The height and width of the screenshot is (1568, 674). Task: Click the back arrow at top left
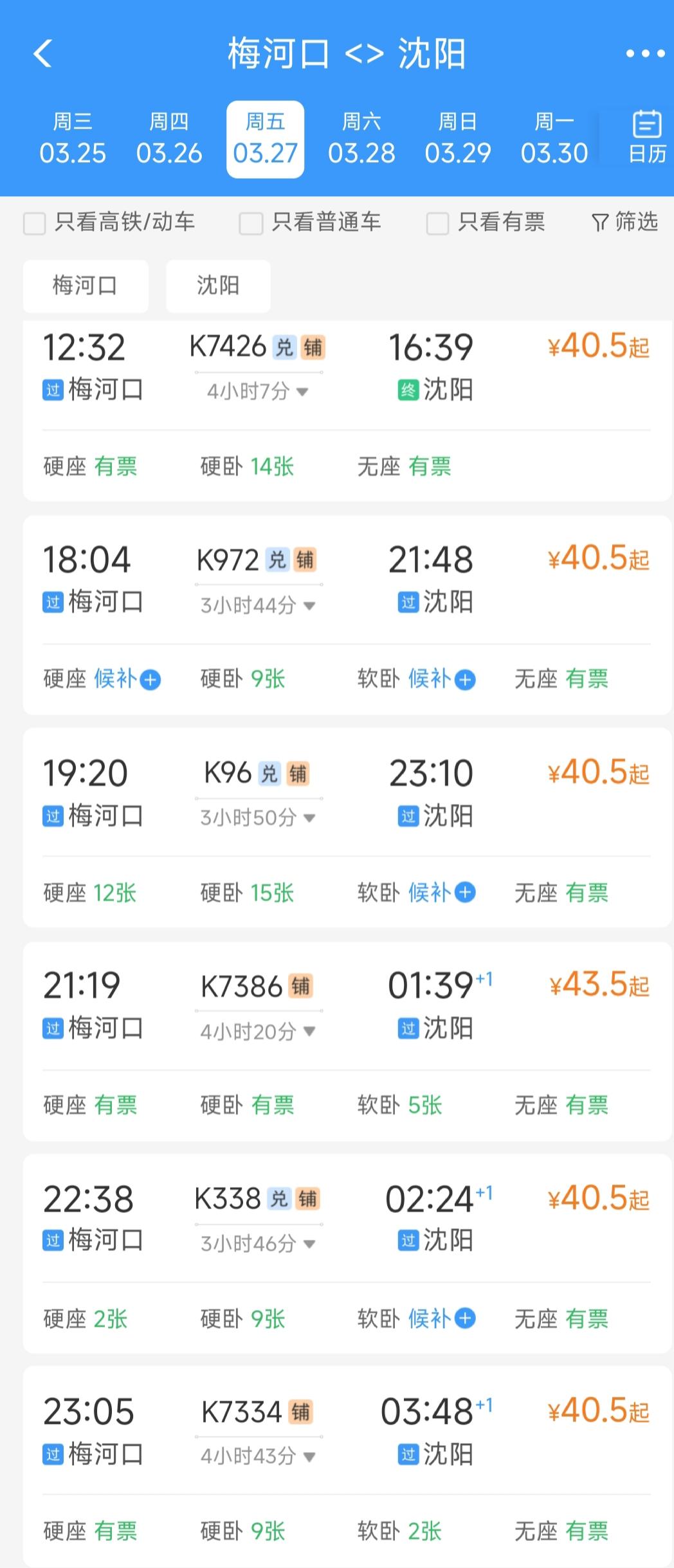pos(42,55)
